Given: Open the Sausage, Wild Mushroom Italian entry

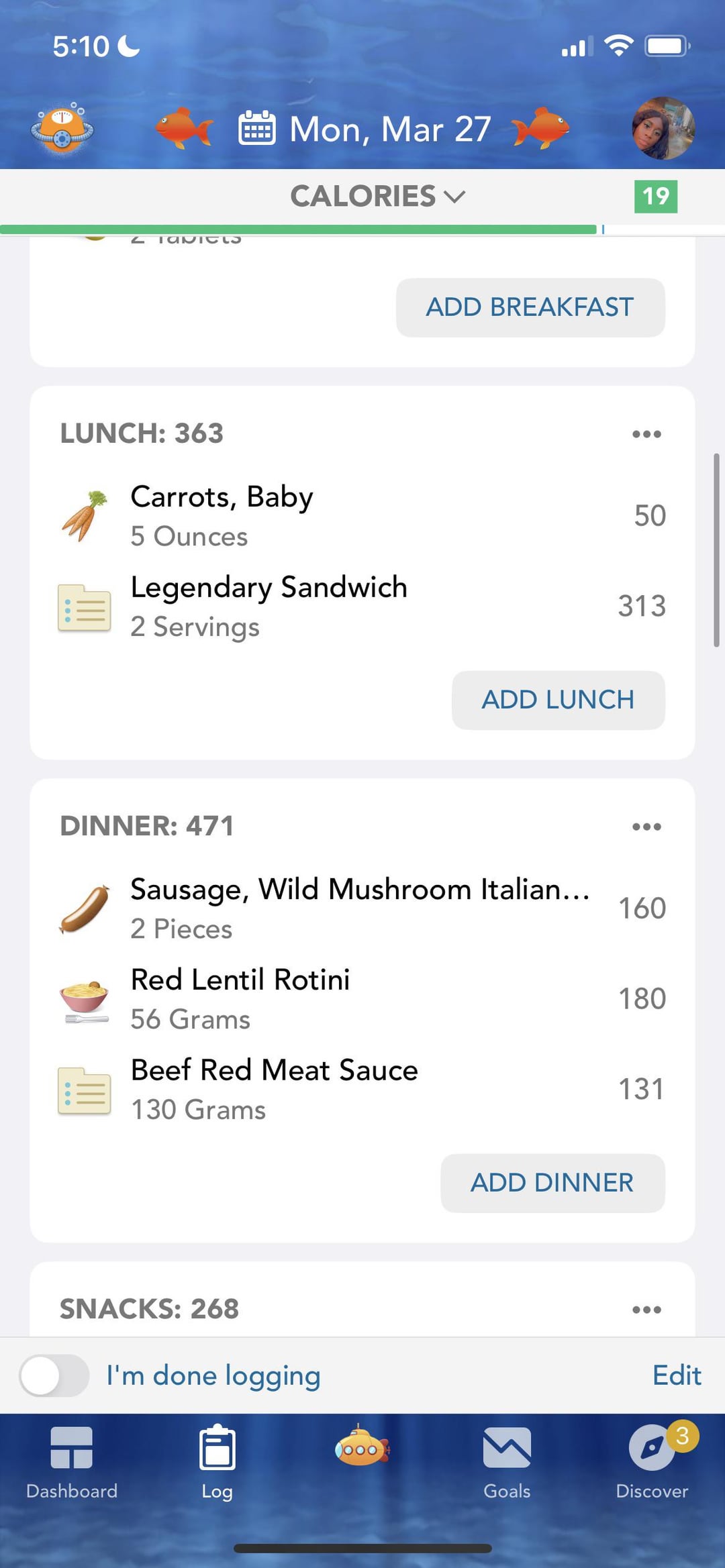Looking at the screenshot, I should [x=362, y=908].
